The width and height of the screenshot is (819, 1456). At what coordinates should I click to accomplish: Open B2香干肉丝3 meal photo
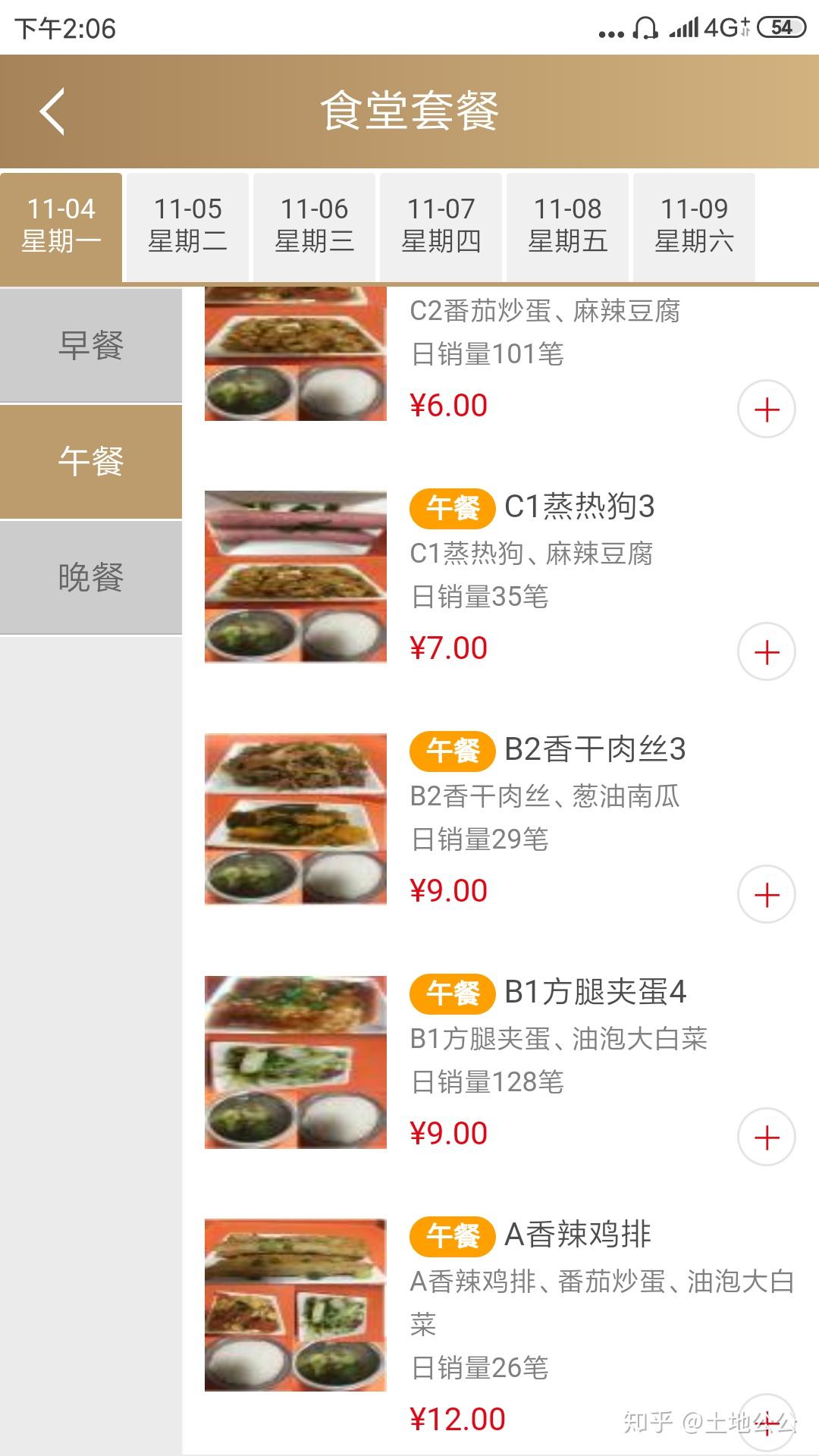[296, 819]
